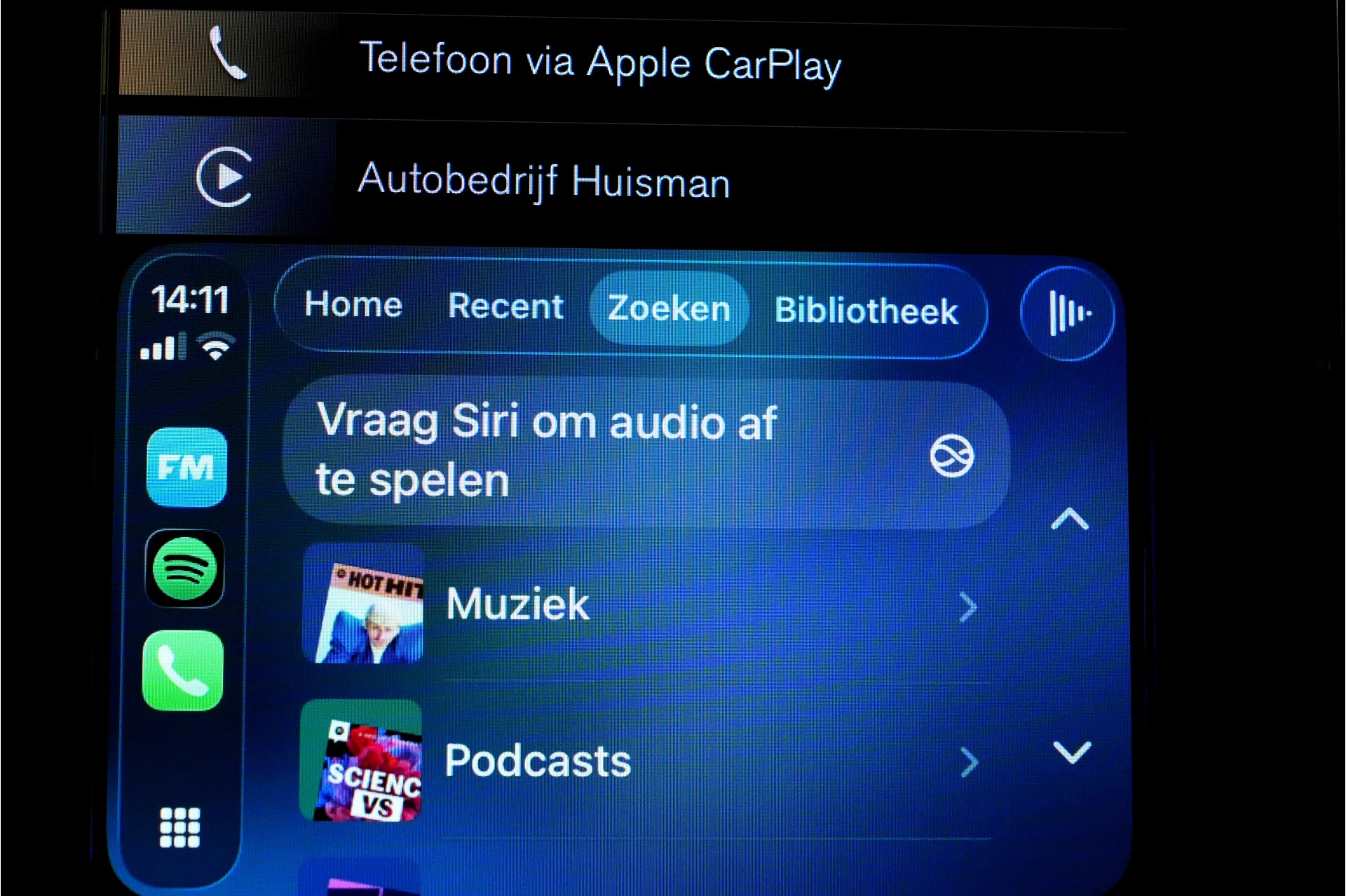This screenshot has width=1346, height=896.
Task: Open the Spotify app icon
Action: point(185,569)
